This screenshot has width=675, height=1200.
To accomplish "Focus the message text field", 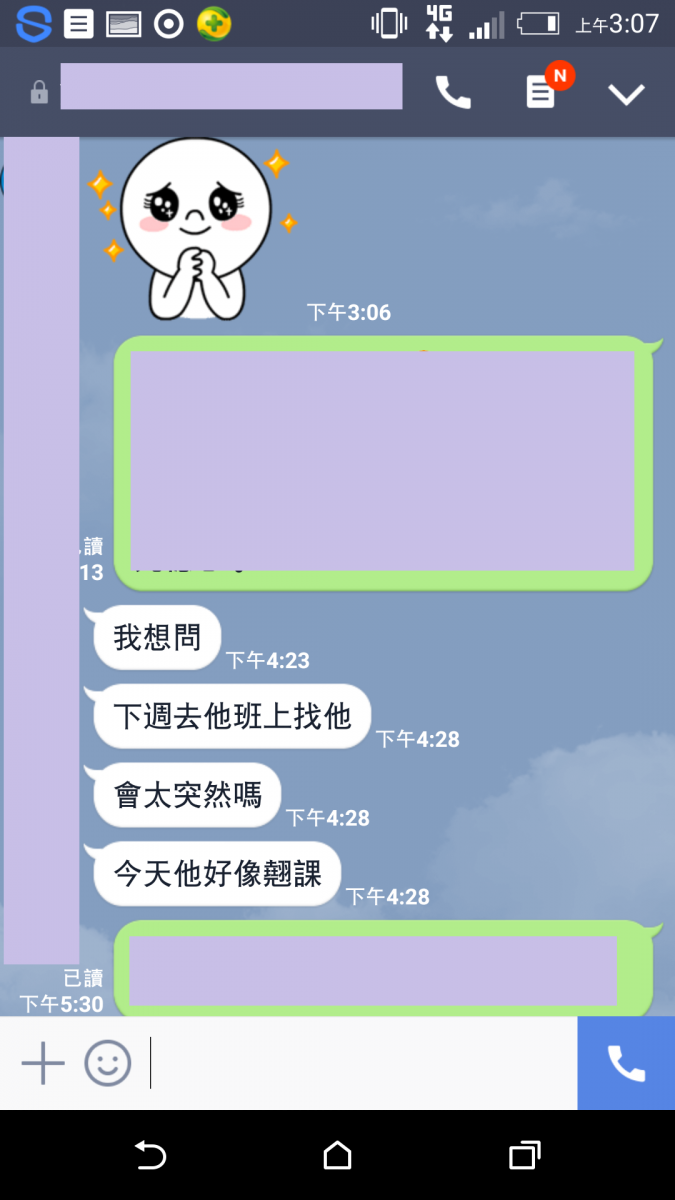I will pos(360,1063).
